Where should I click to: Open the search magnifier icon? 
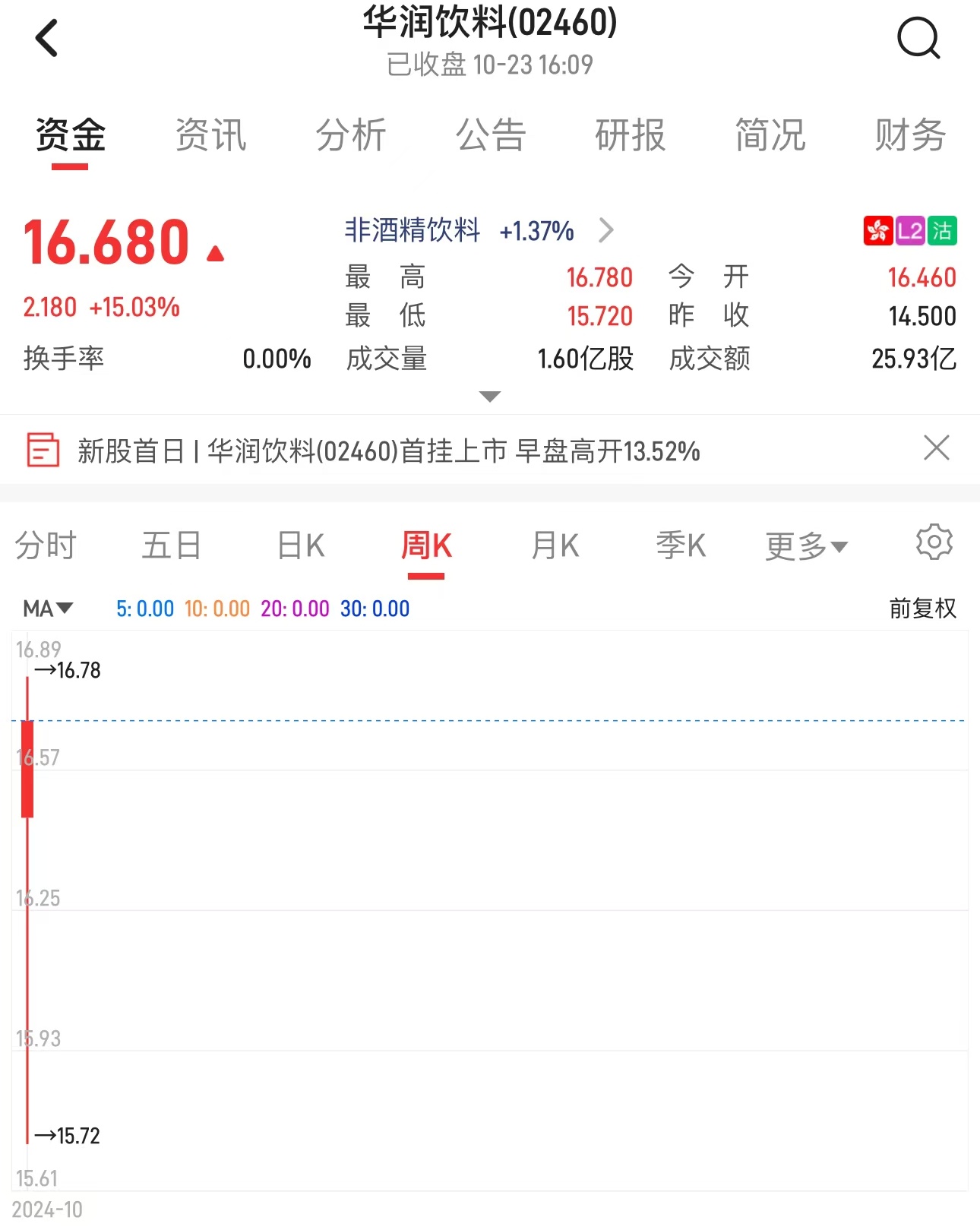(x=918, y=38)
